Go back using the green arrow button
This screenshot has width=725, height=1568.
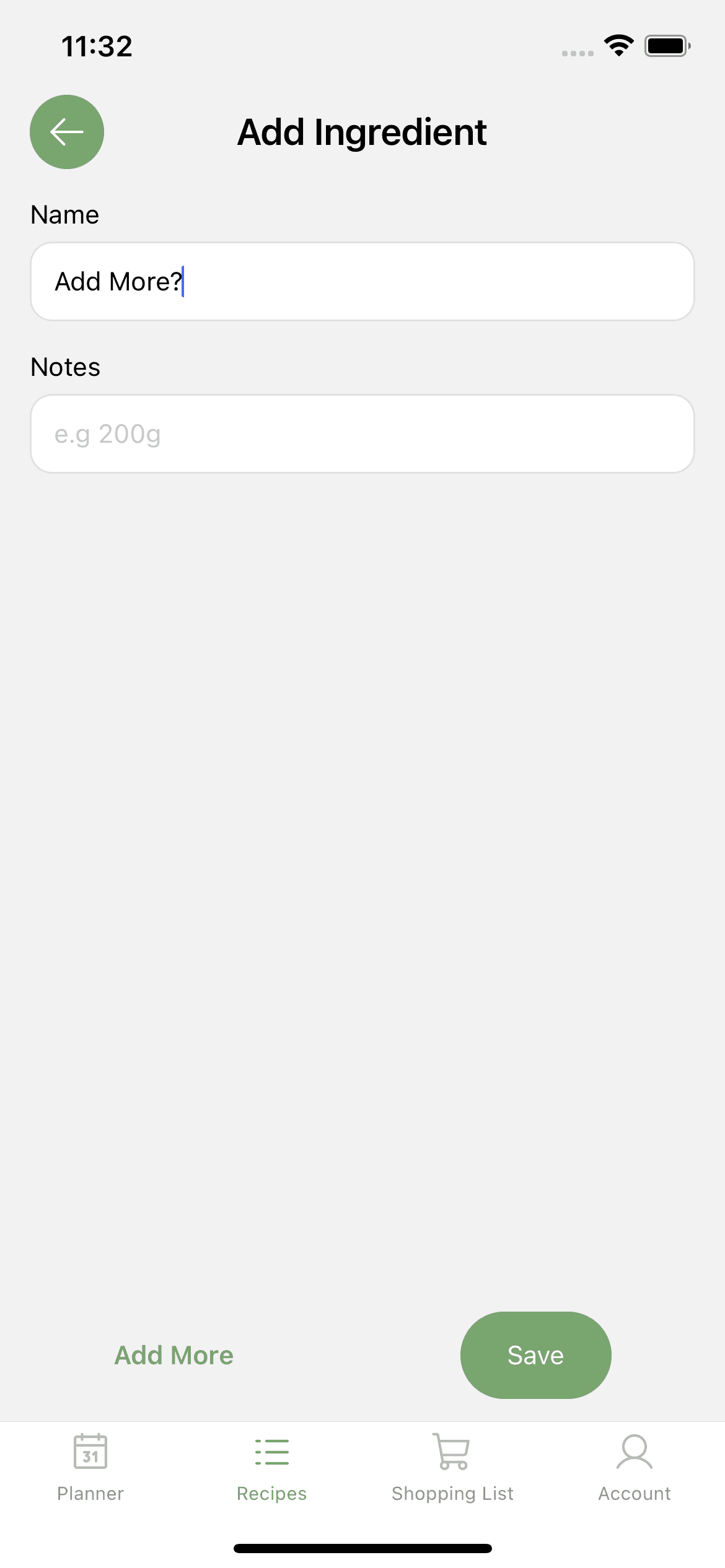pyautogui.click(x=67, y=132)
